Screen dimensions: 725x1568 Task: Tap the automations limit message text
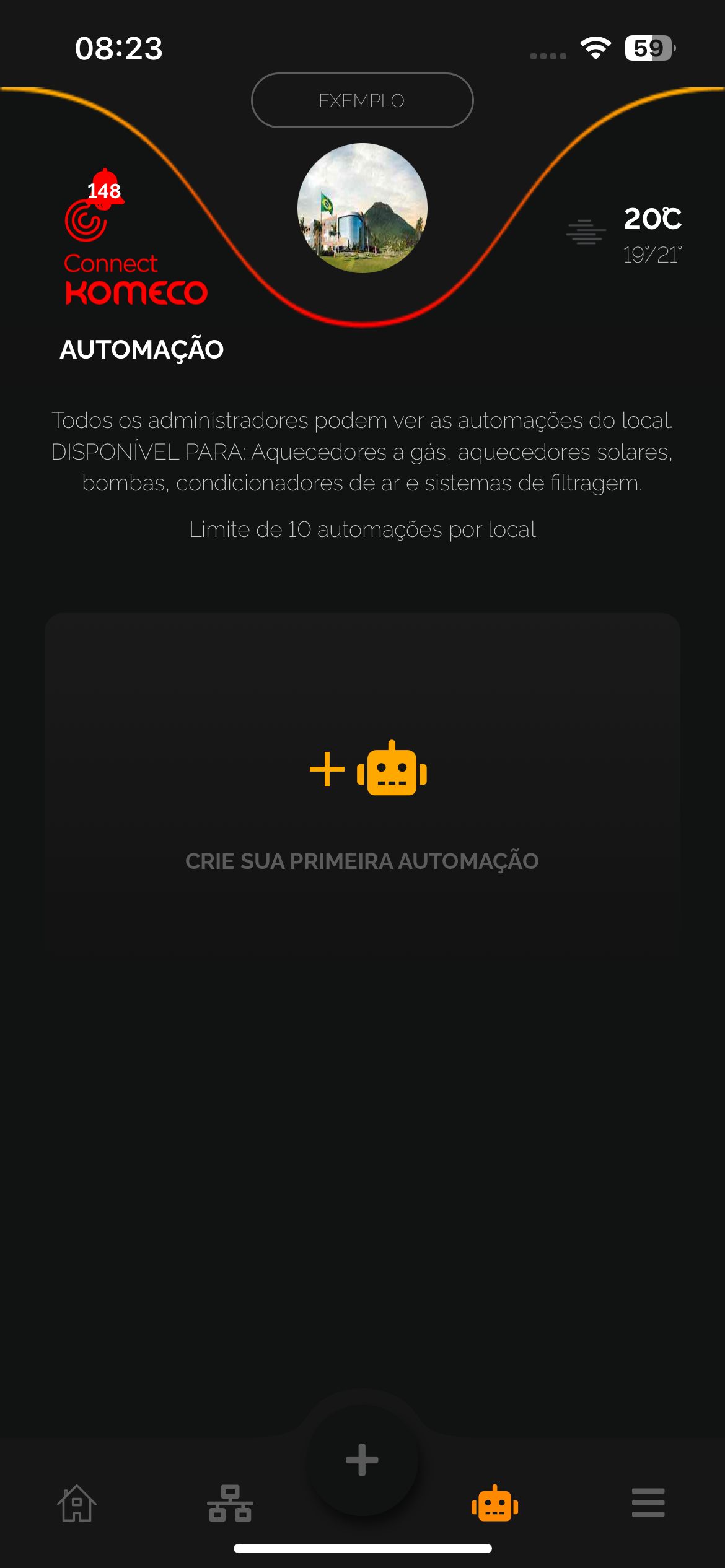[x=362, y=529]
